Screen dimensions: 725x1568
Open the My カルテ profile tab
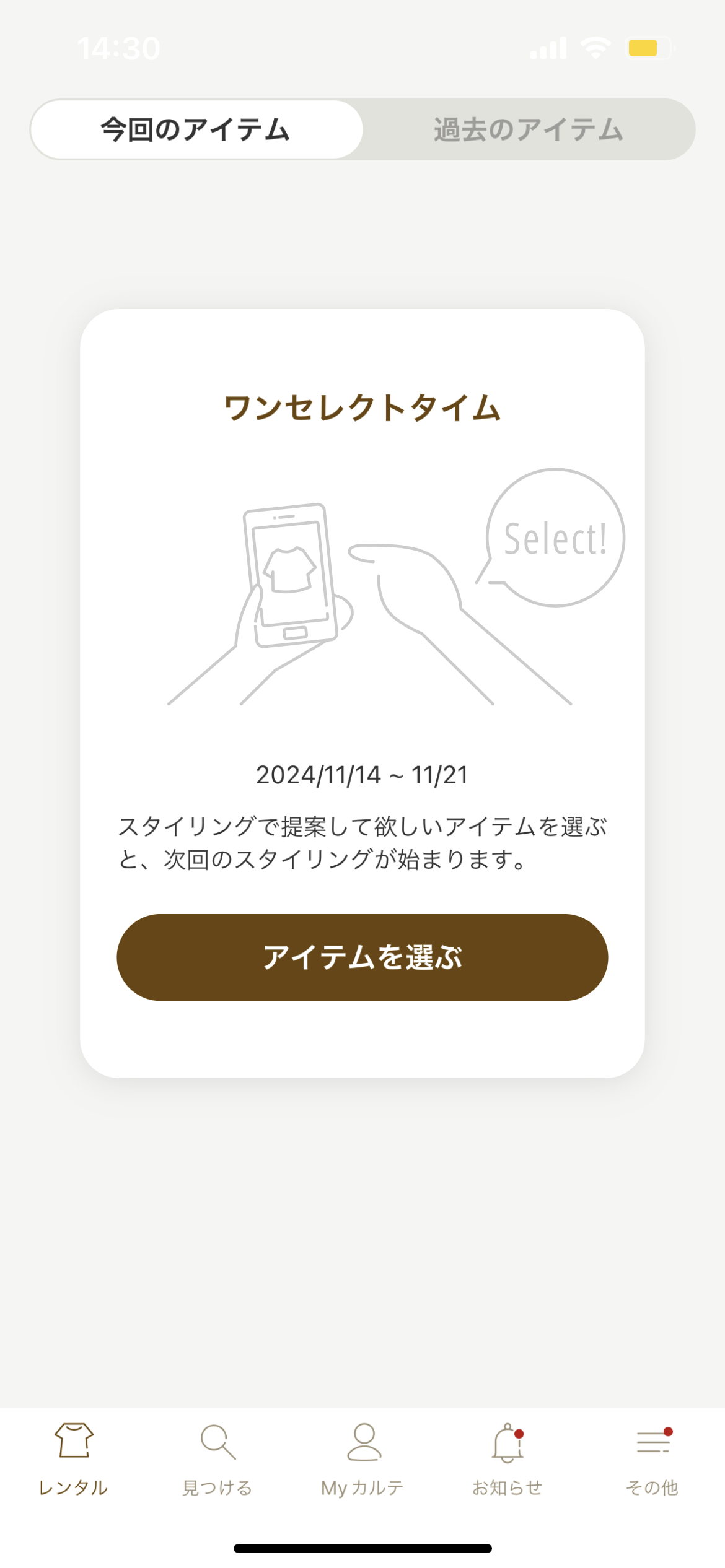[x=362, y=1458]
